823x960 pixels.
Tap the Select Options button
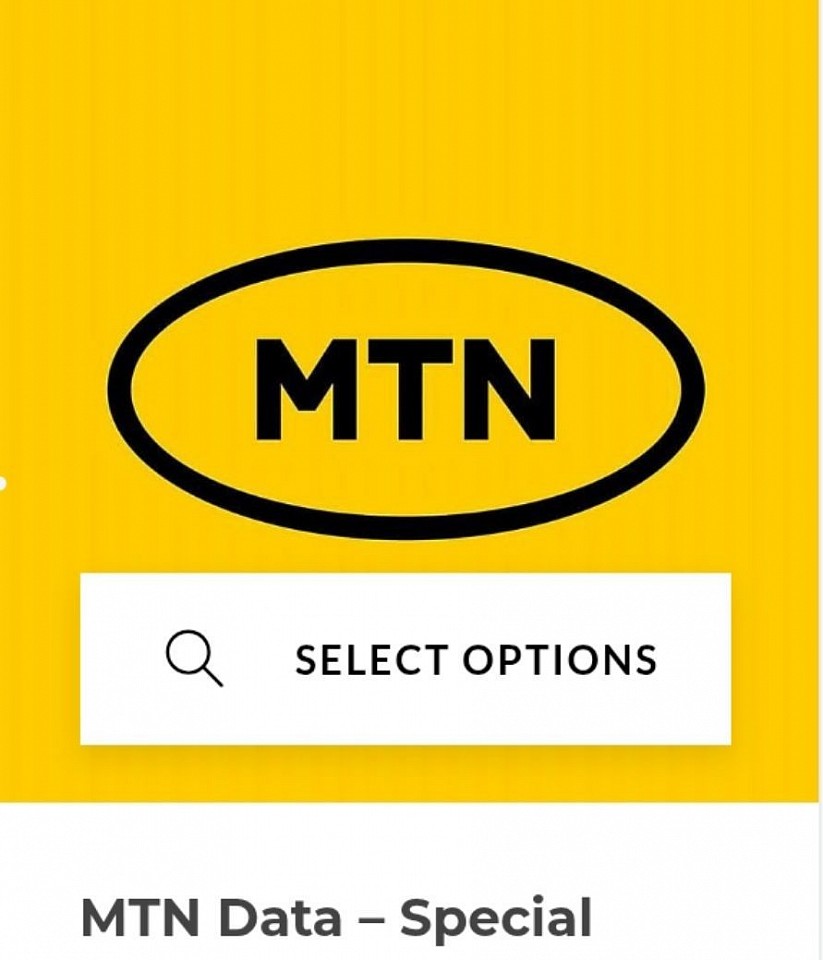pos(405,659)
